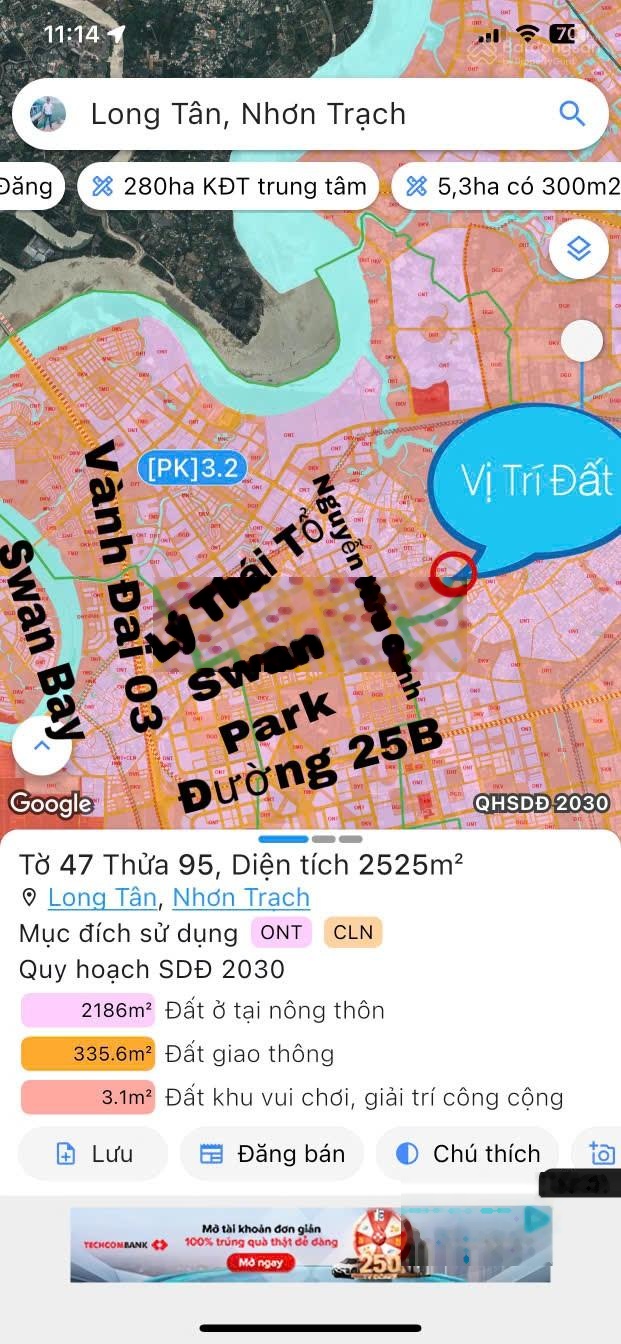The image size is (621, 1344).
Task: Expand the panel with the up chevron
Action: point(42,746)
